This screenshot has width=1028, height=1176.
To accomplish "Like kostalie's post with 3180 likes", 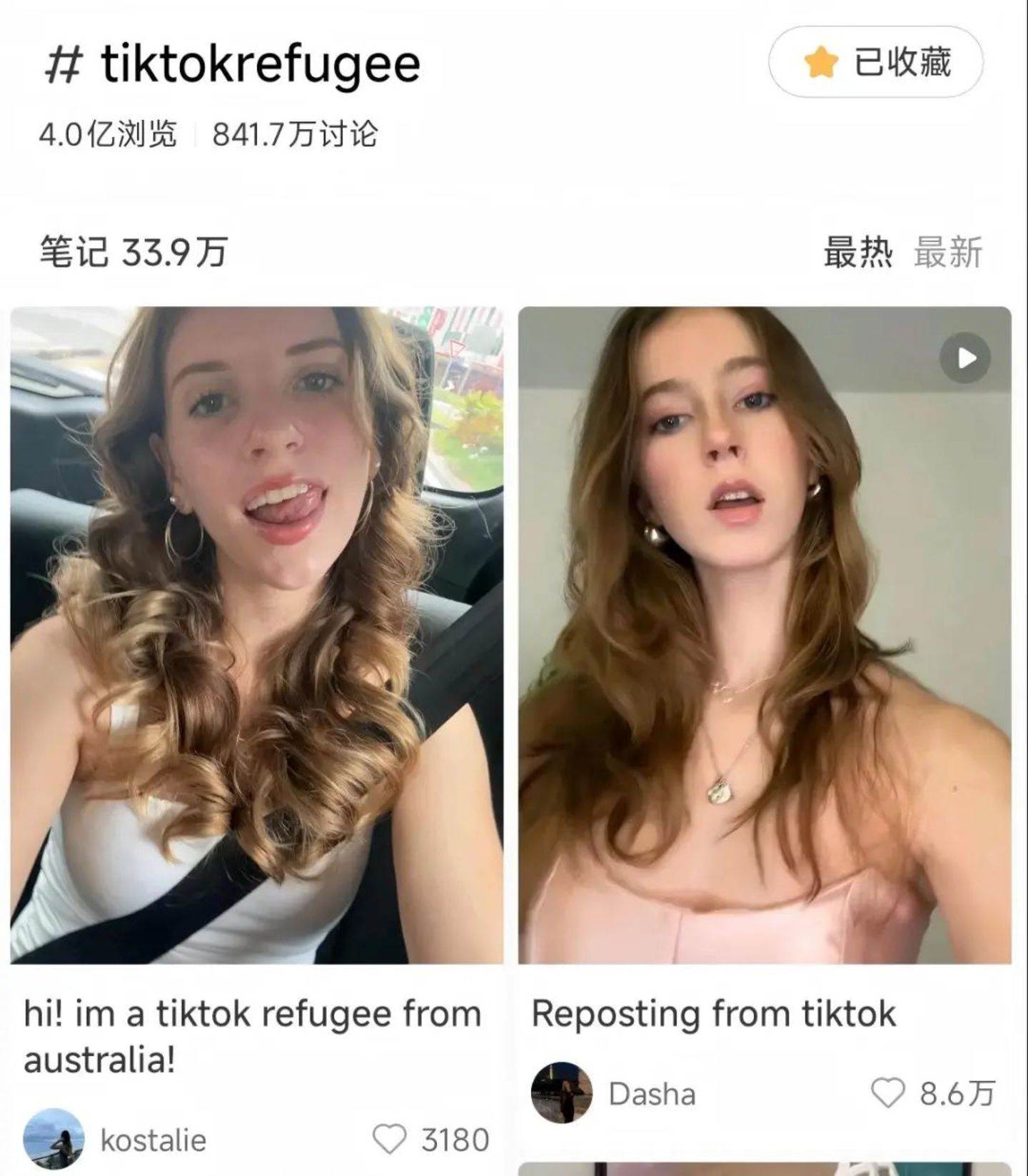I will 390,1139.
